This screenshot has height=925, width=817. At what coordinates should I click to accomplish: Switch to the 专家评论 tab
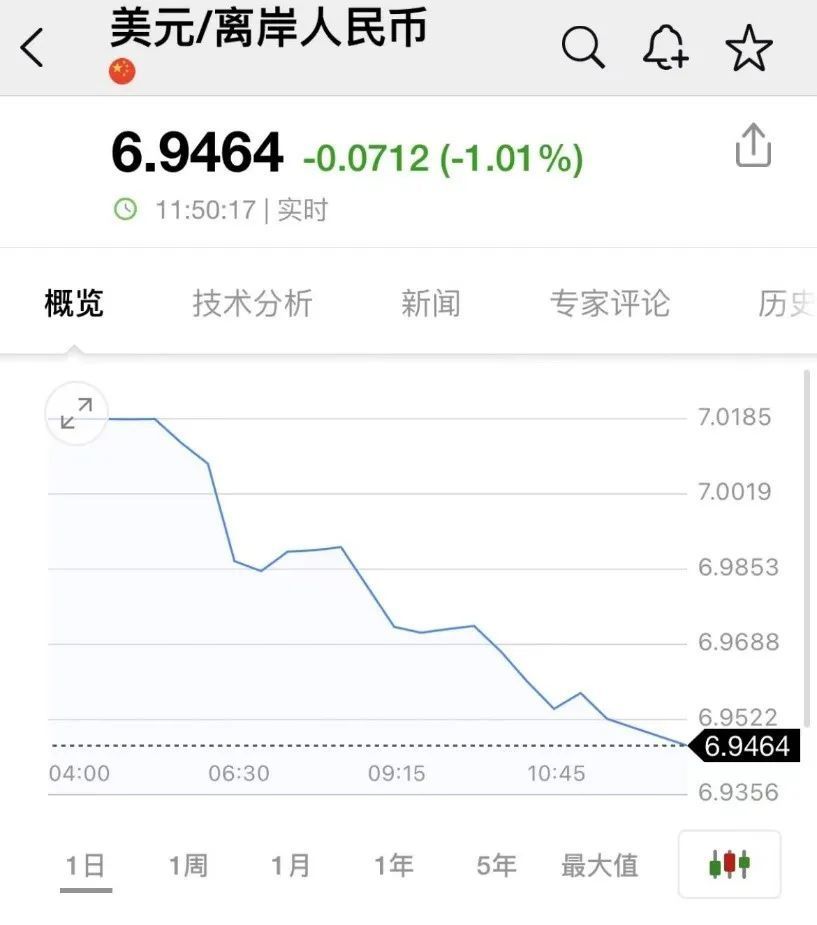(609, 302)
